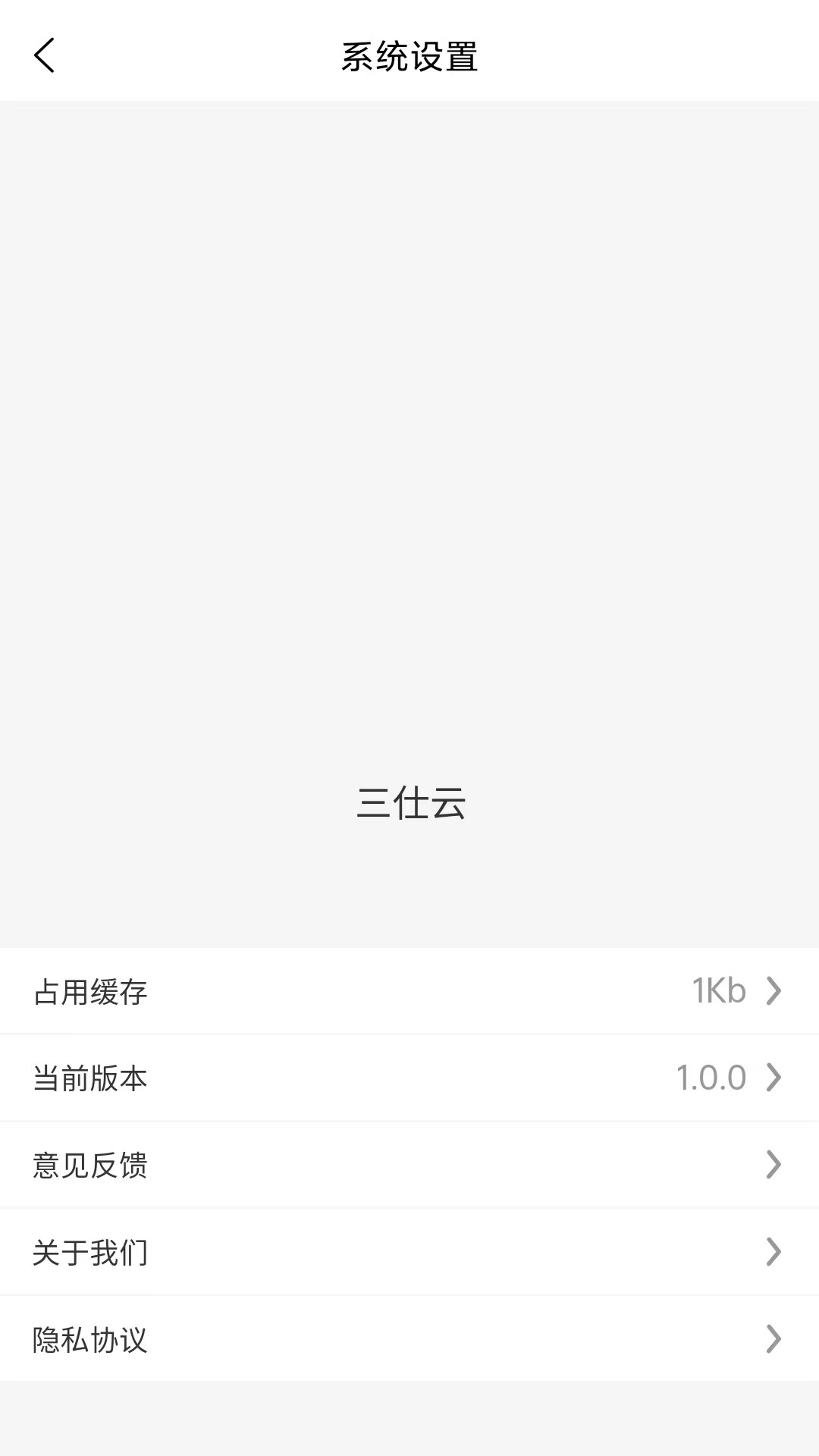Screen dimensions: 819x1456
Task: View the 关于我们 about page
Action: 409,1252
